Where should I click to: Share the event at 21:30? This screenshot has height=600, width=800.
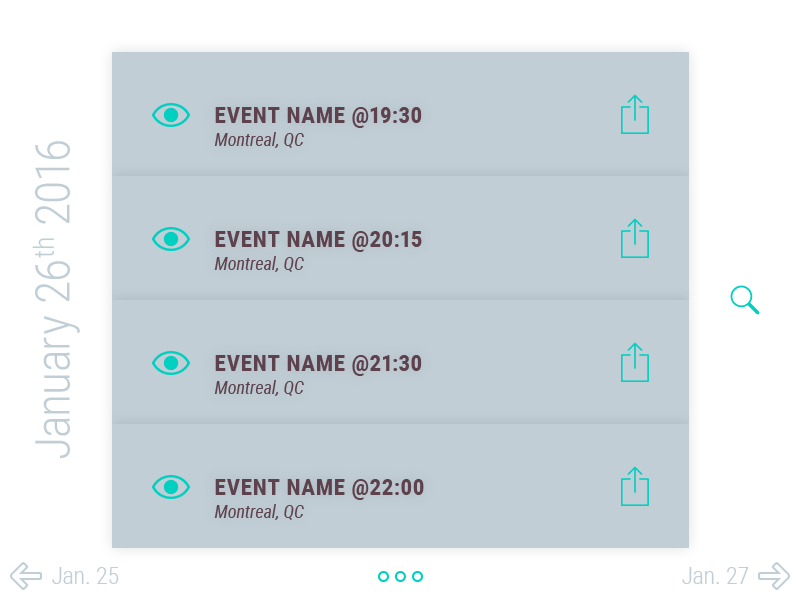tap(635, 363)
